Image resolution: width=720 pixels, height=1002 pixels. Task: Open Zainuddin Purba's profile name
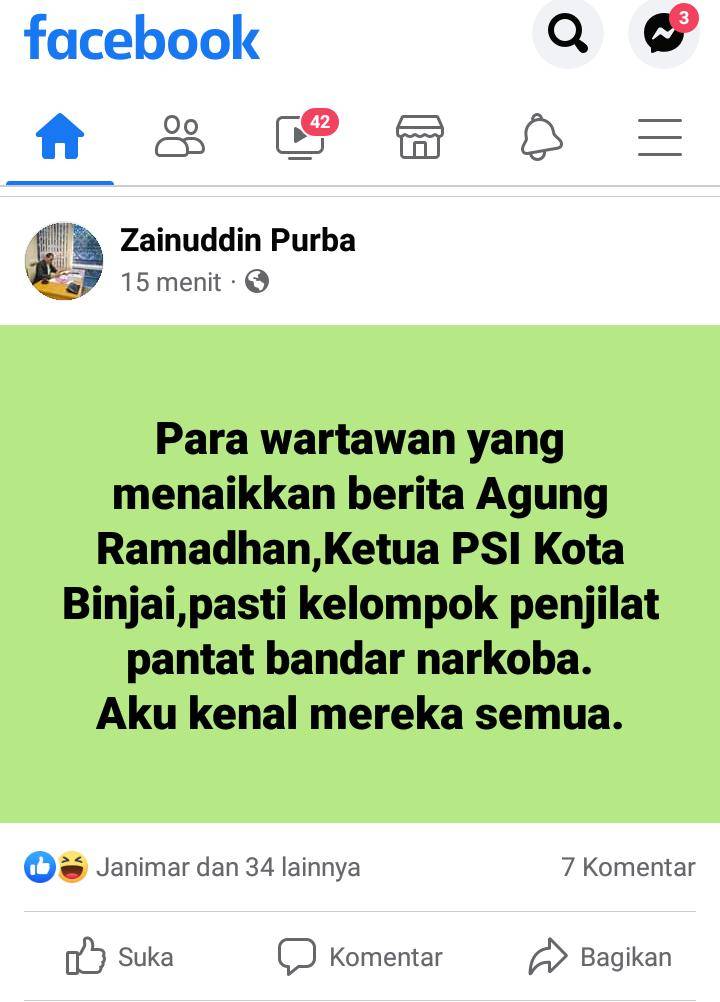(237, 240)
